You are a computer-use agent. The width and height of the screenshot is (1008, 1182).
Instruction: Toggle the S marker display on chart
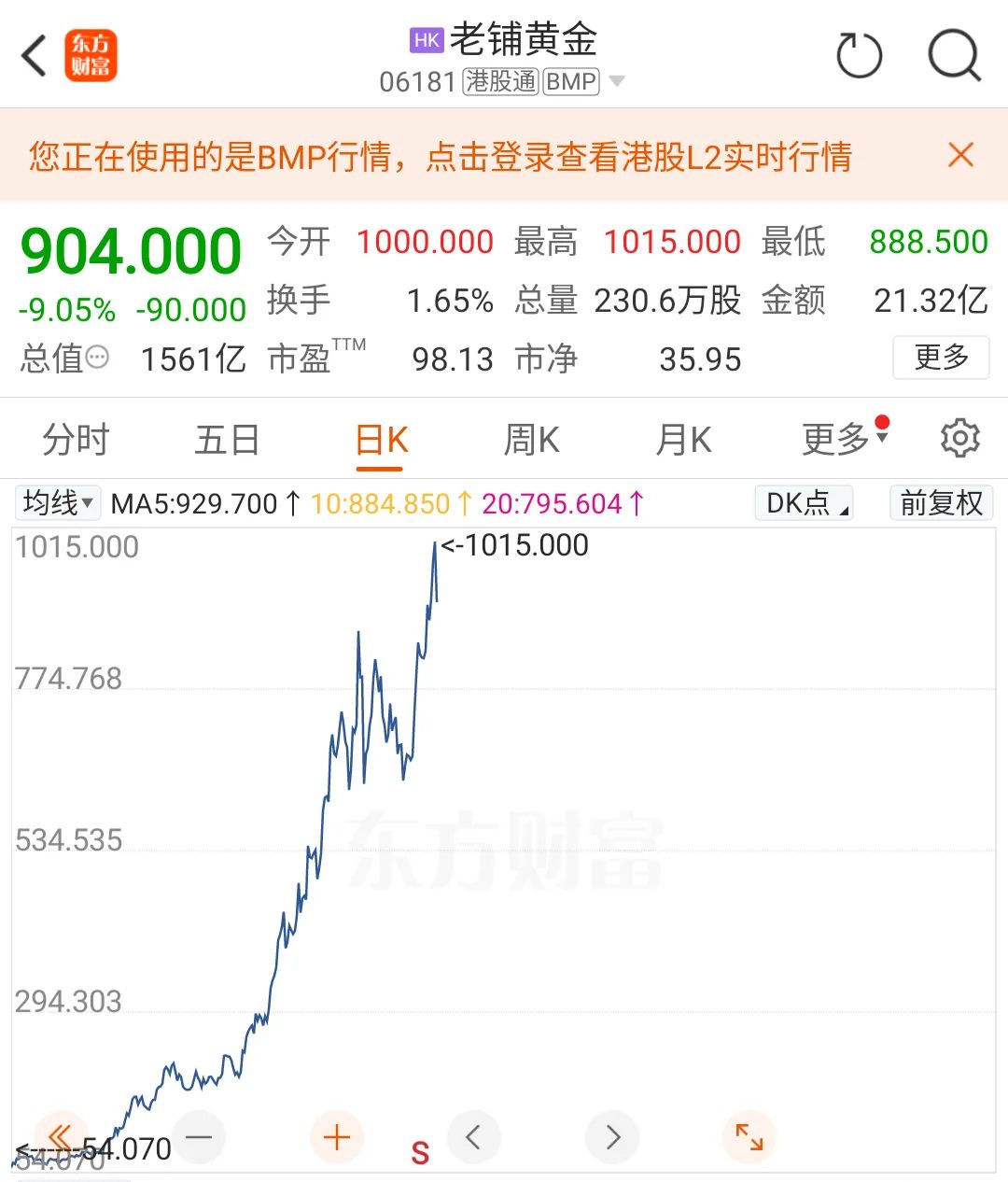coord(420,1151)
